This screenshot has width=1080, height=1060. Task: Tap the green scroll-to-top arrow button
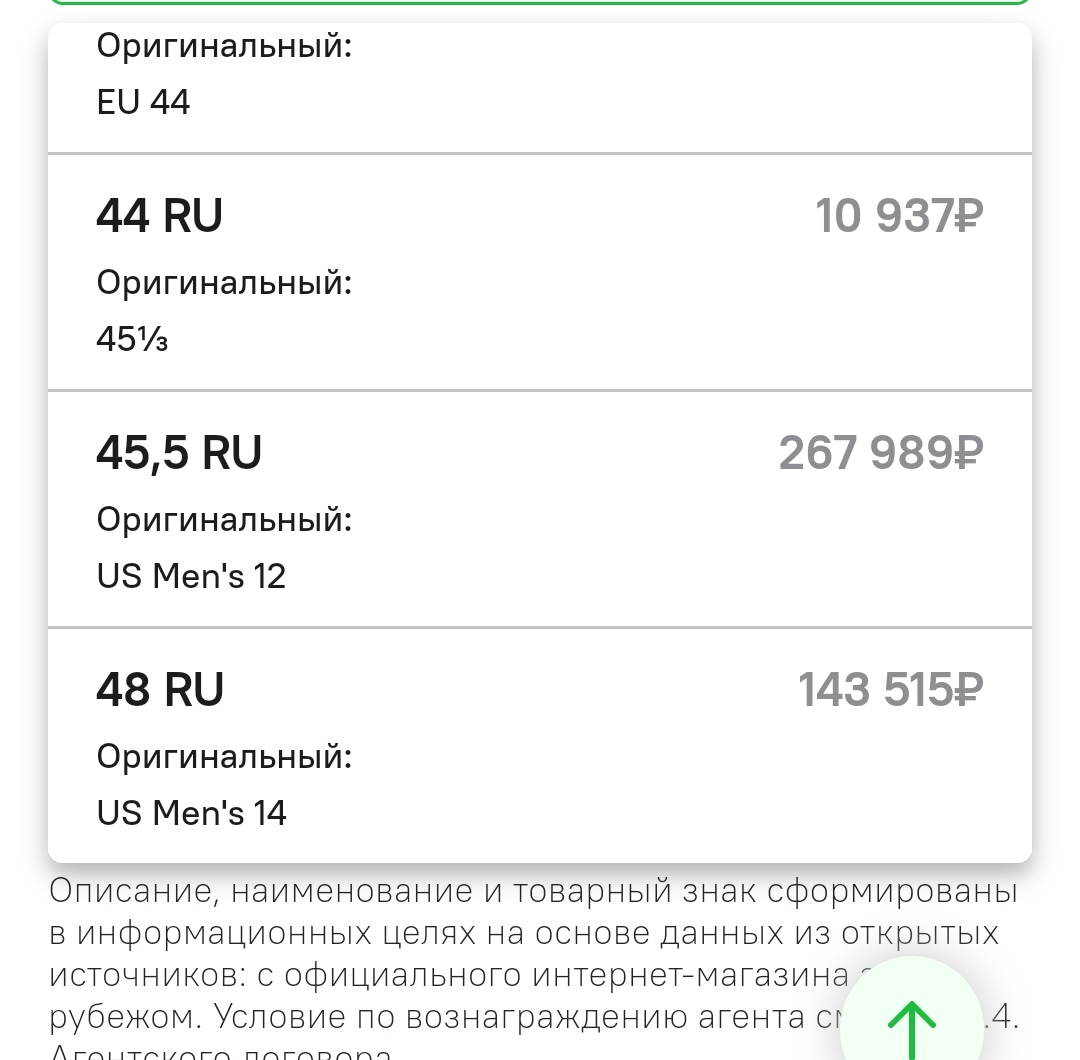911,1022
